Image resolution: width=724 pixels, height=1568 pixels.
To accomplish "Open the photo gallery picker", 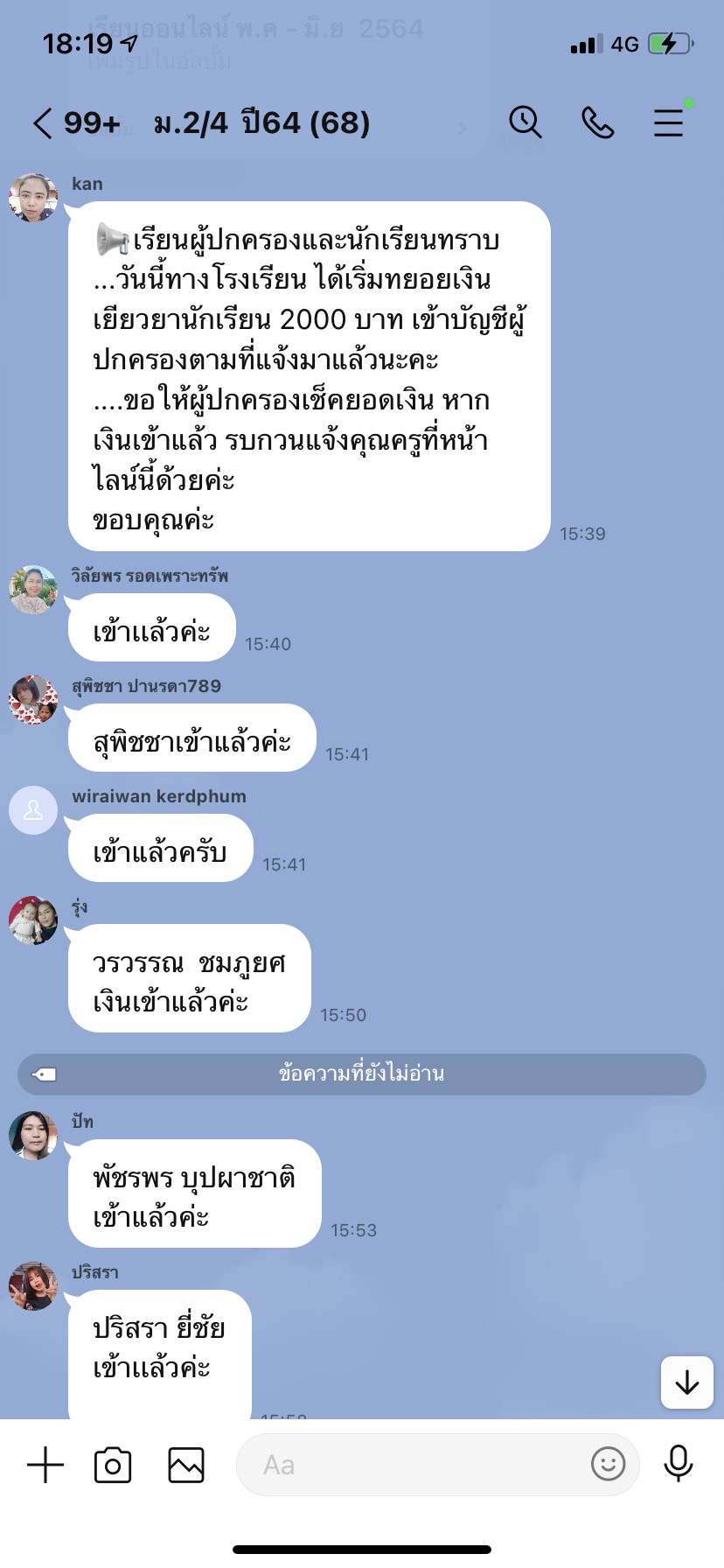I will click(186, 1464).
